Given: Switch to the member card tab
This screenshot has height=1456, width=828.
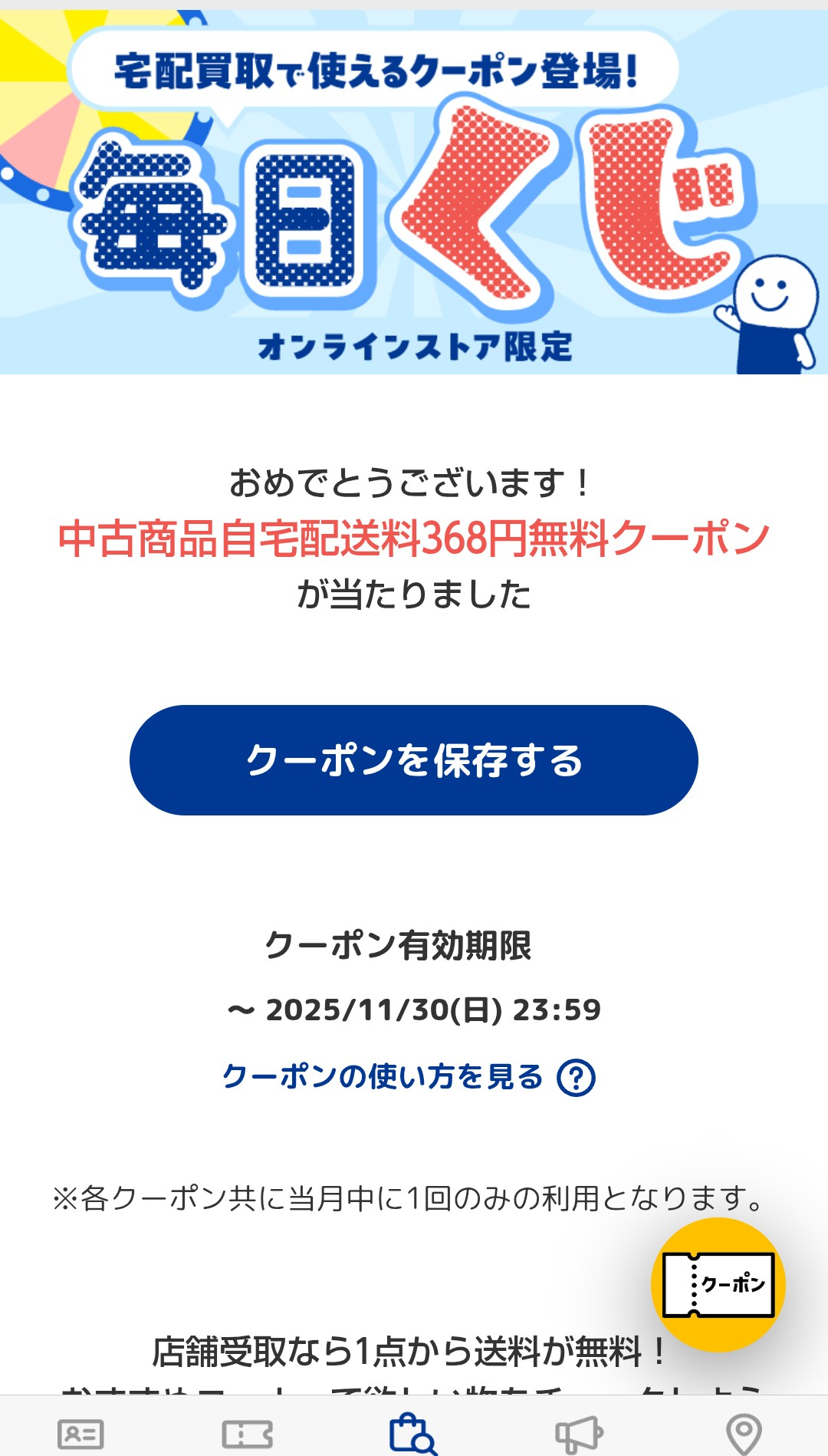Looking at the screenshot, I should 80,1433.
